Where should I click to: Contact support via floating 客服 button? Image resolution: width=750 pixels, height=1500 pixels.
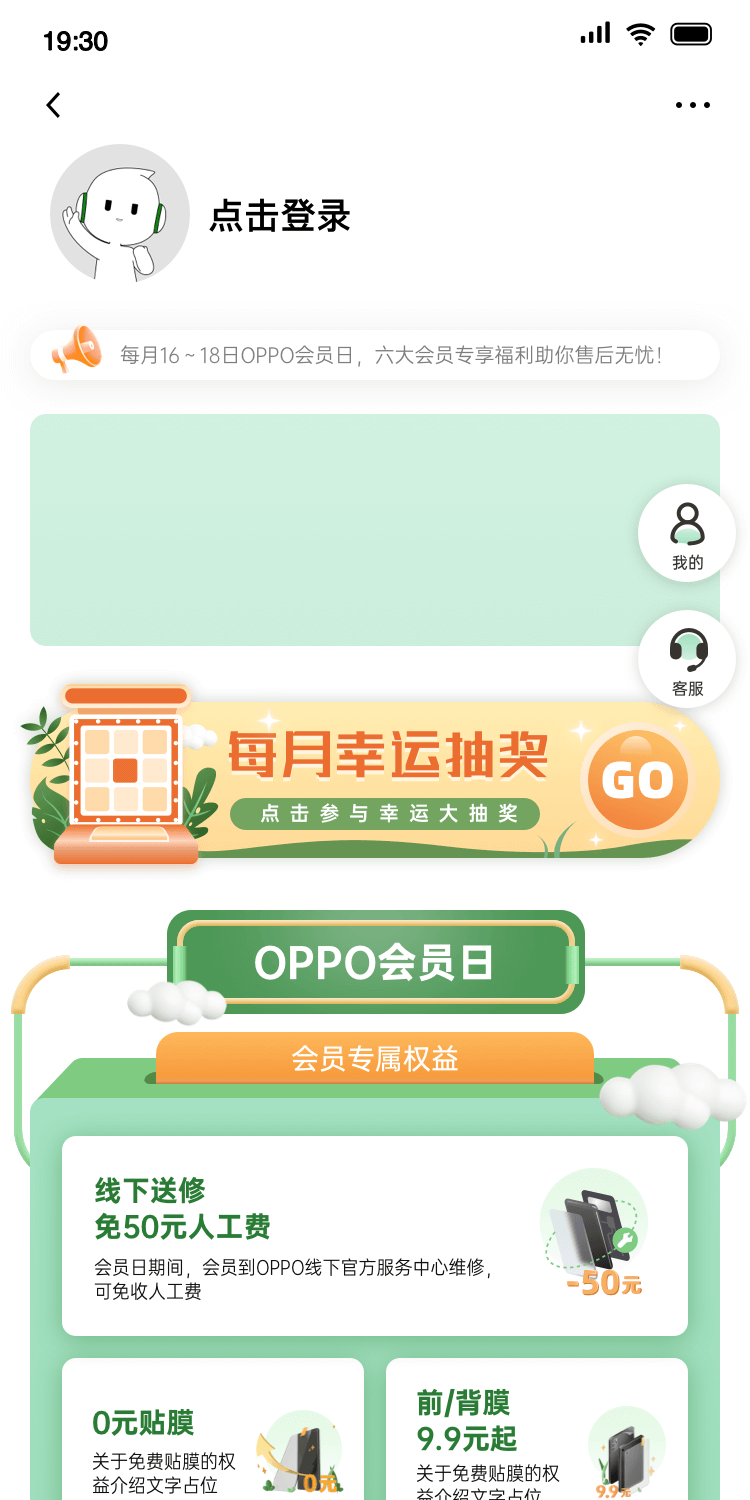(687, 660)
